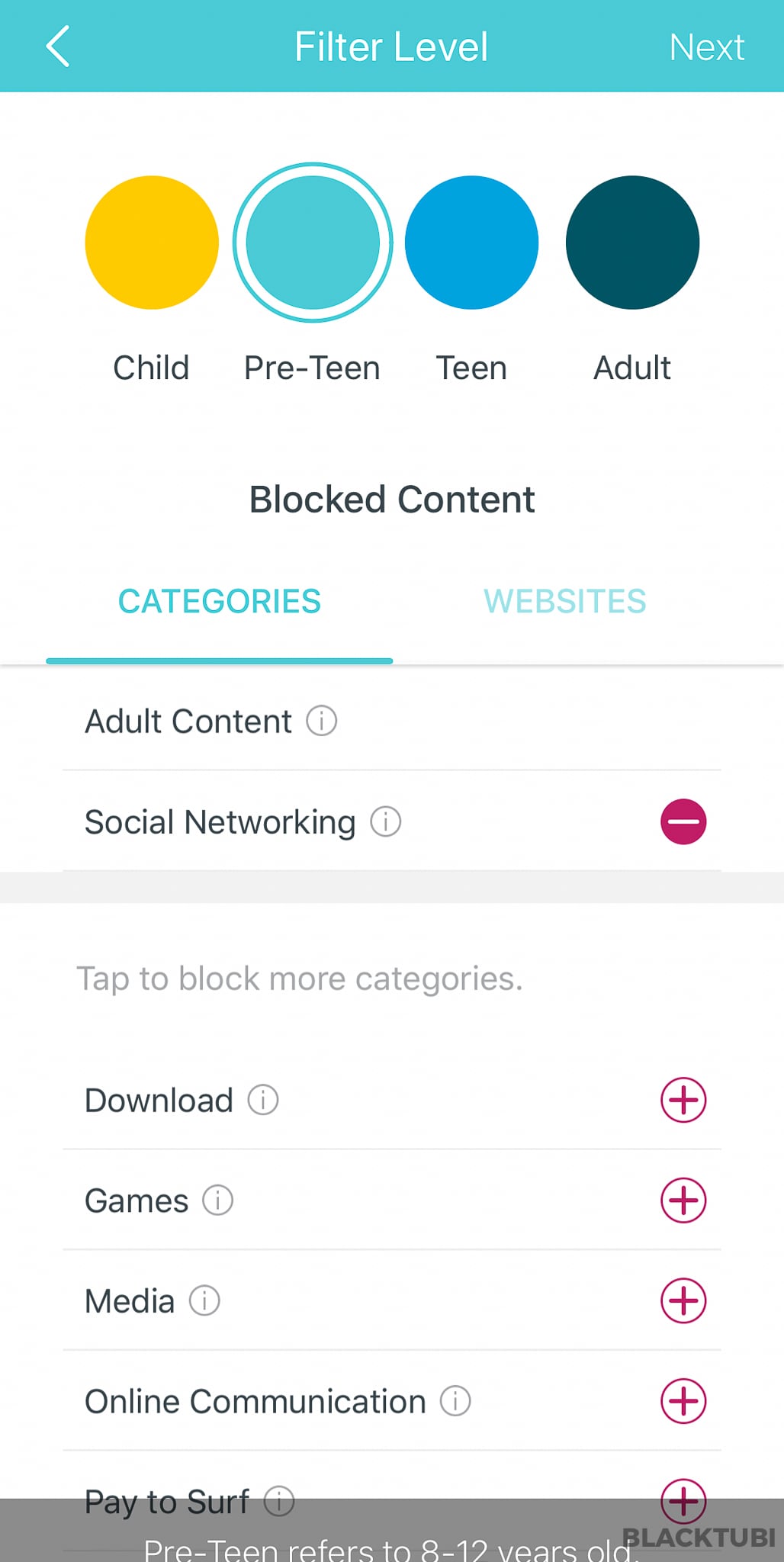This screenshot has width=784, height=1562.
Task: View info for the Games category
Action: click(218, 1200)
